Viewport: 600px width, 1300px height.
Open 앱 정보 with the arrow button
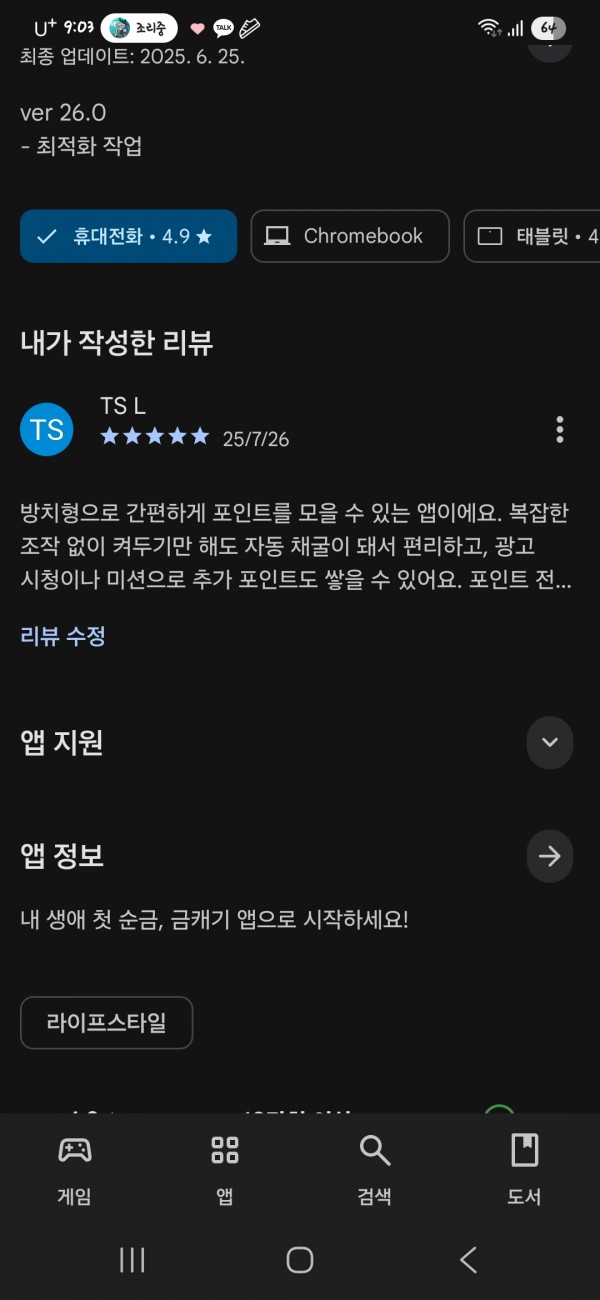(x=550, y=856)
